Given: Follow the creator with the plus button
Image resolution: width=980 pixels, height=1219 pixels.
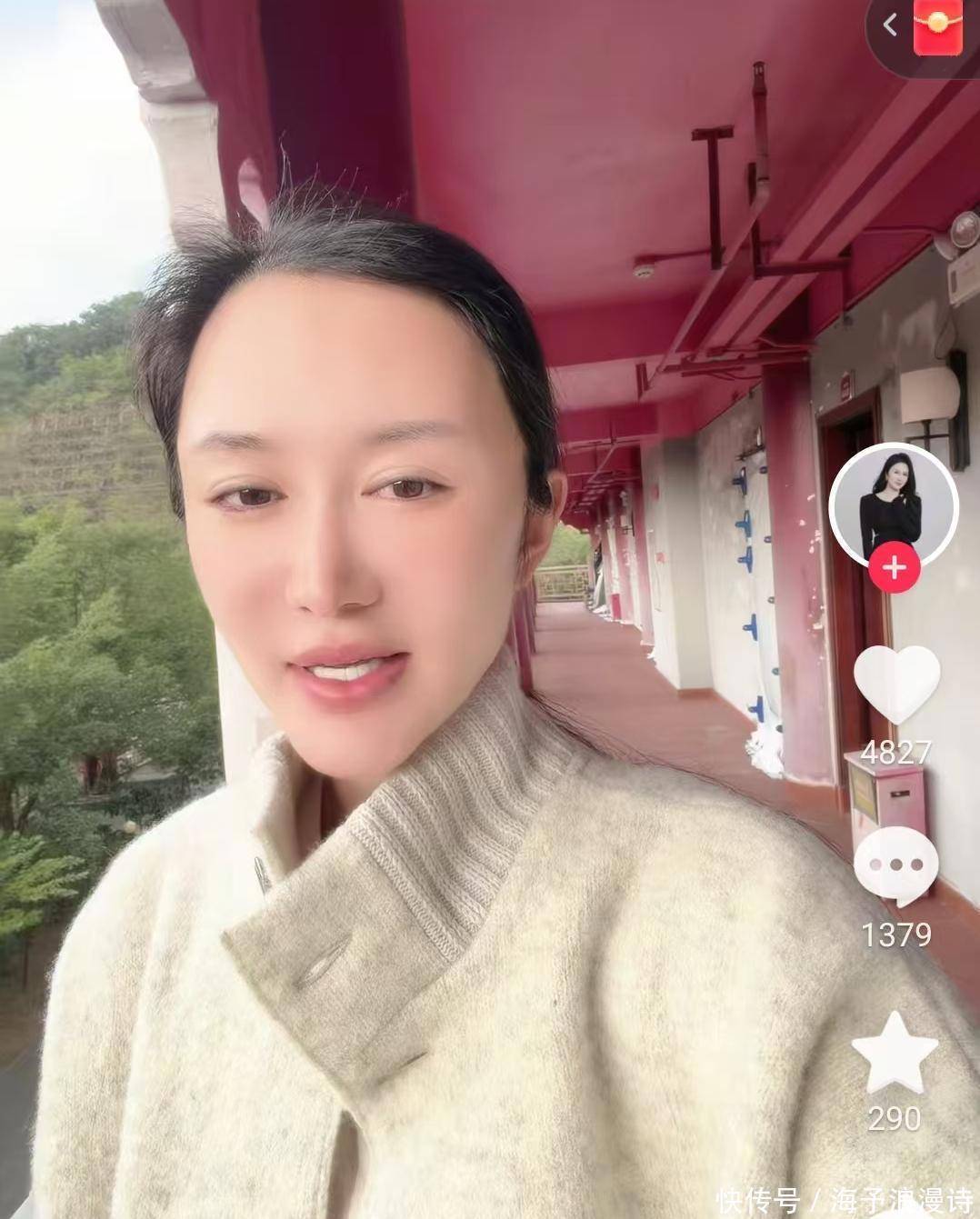Looking at the screenshot, I should pyautogui.click(x=895, y=569).
